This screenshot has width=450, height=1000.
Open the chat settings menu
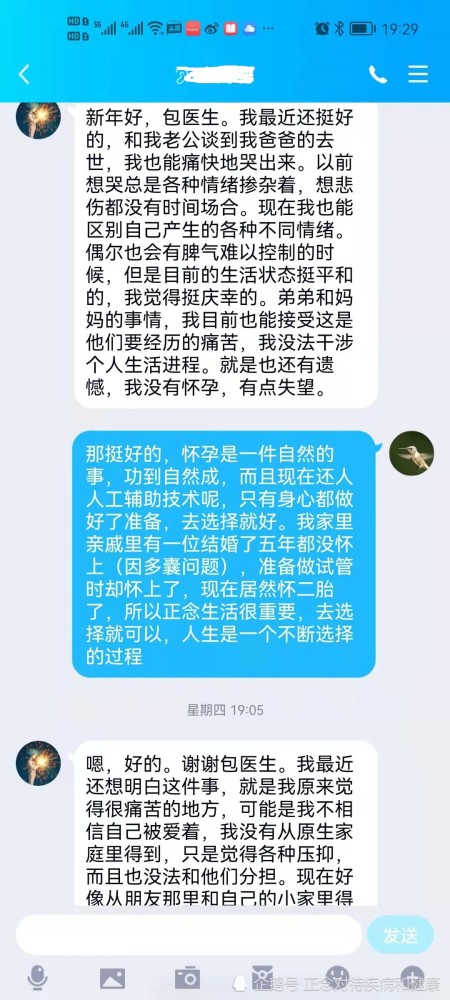point(418,75)
